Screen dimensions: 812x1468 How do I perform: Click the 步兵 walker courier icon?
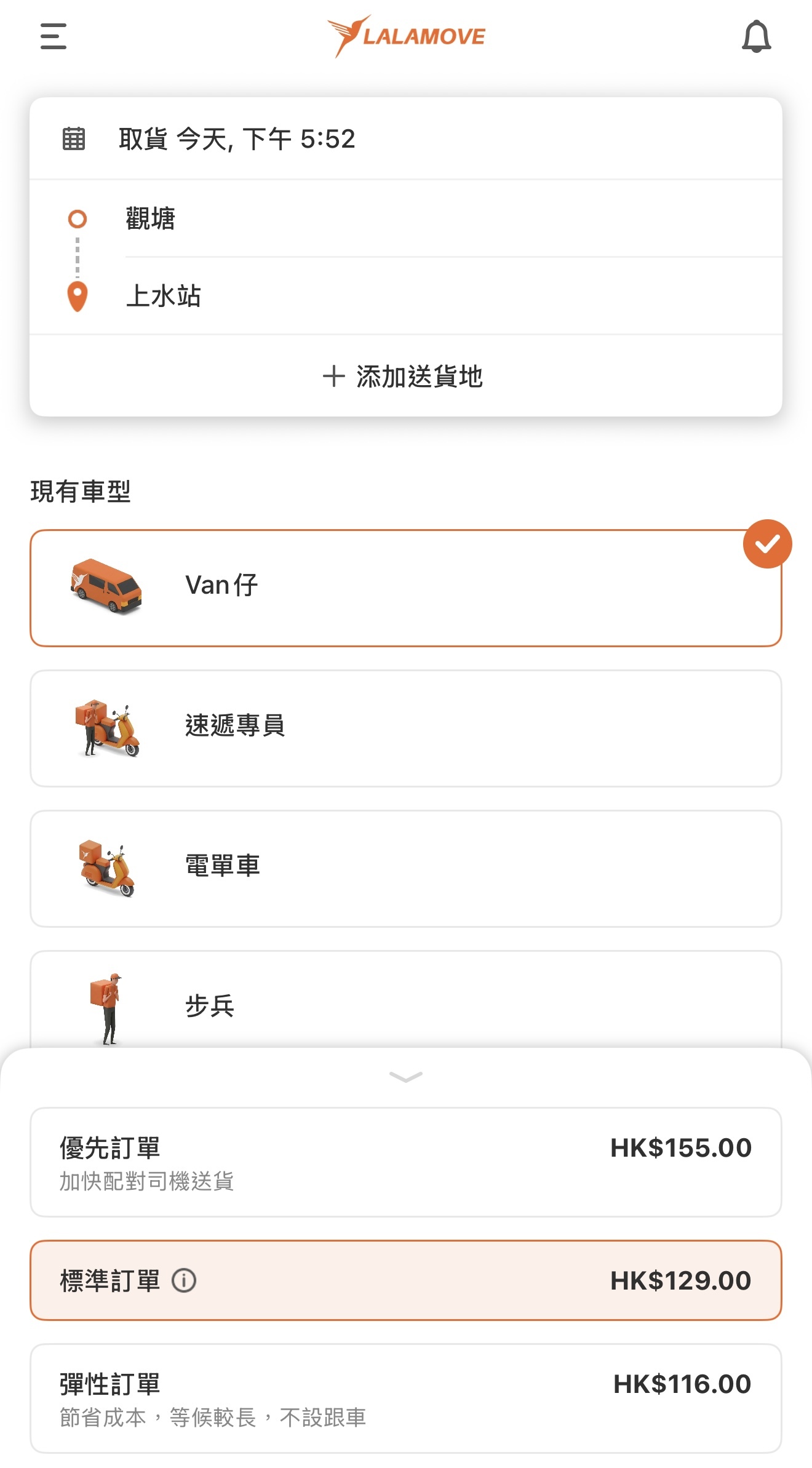pyautogui.click(x=106, y=1007)
